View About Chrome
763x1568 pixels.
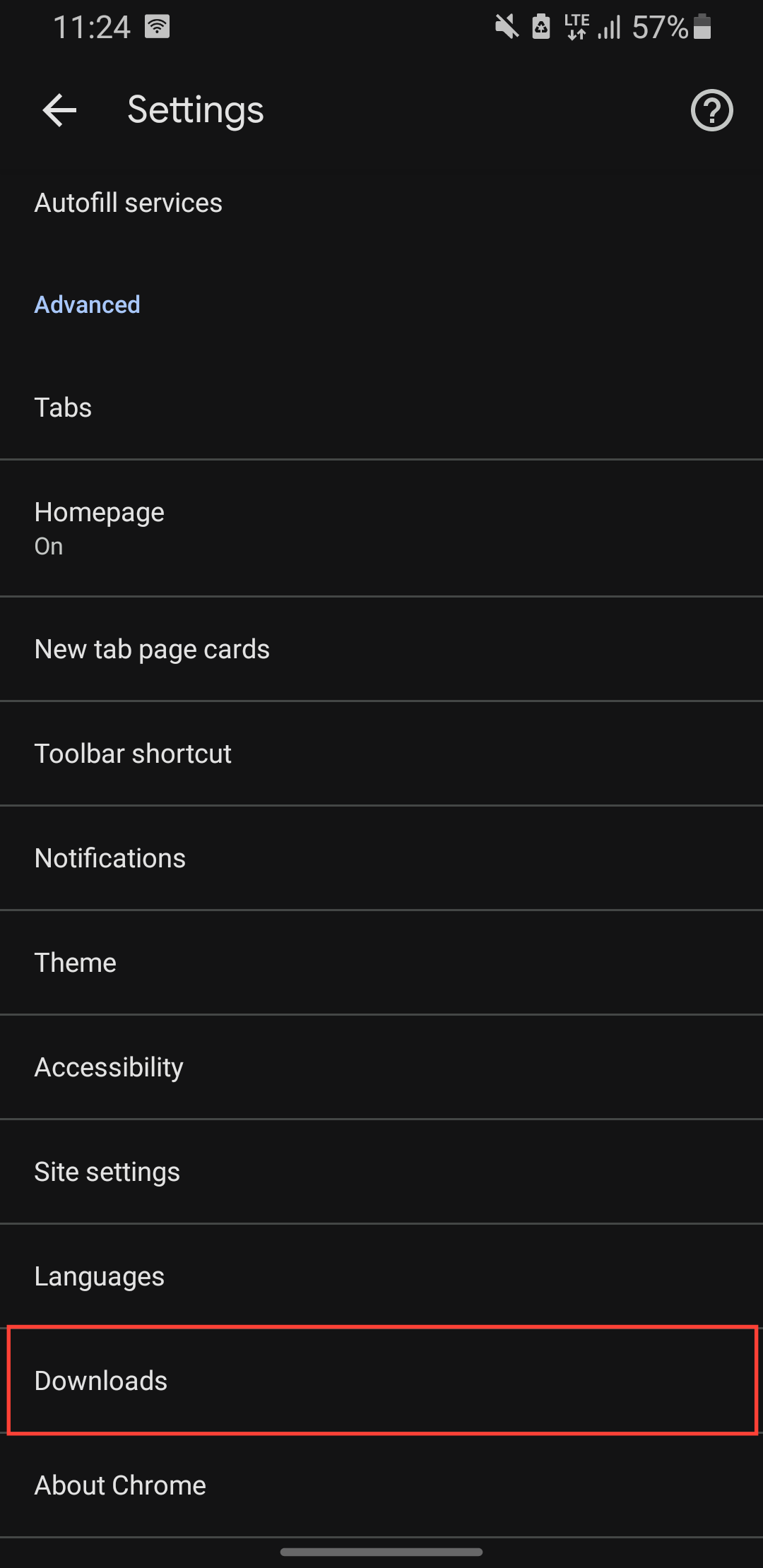120,1485
